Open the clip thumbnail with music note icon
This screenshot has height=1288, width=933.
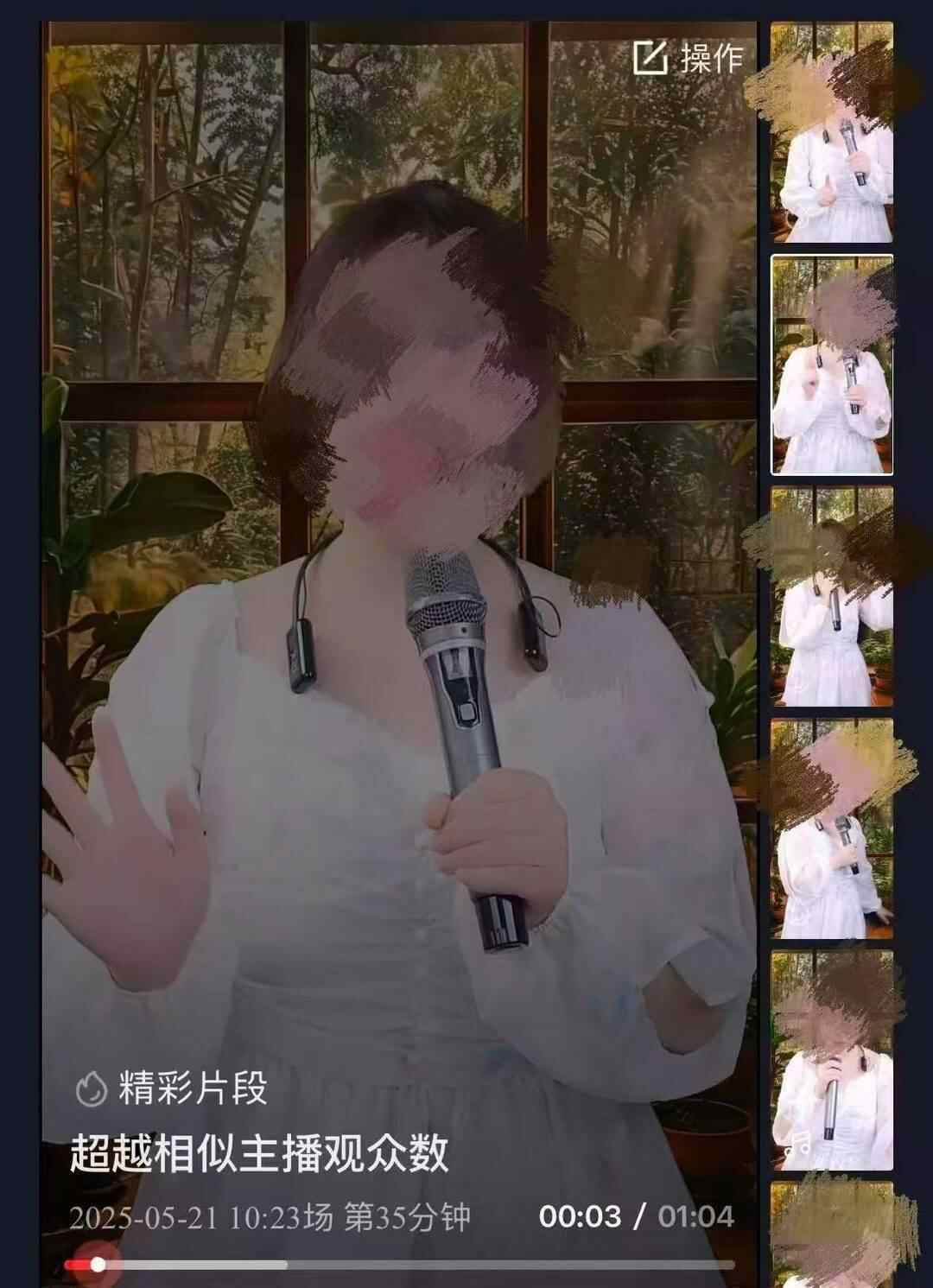(831, 1060)
